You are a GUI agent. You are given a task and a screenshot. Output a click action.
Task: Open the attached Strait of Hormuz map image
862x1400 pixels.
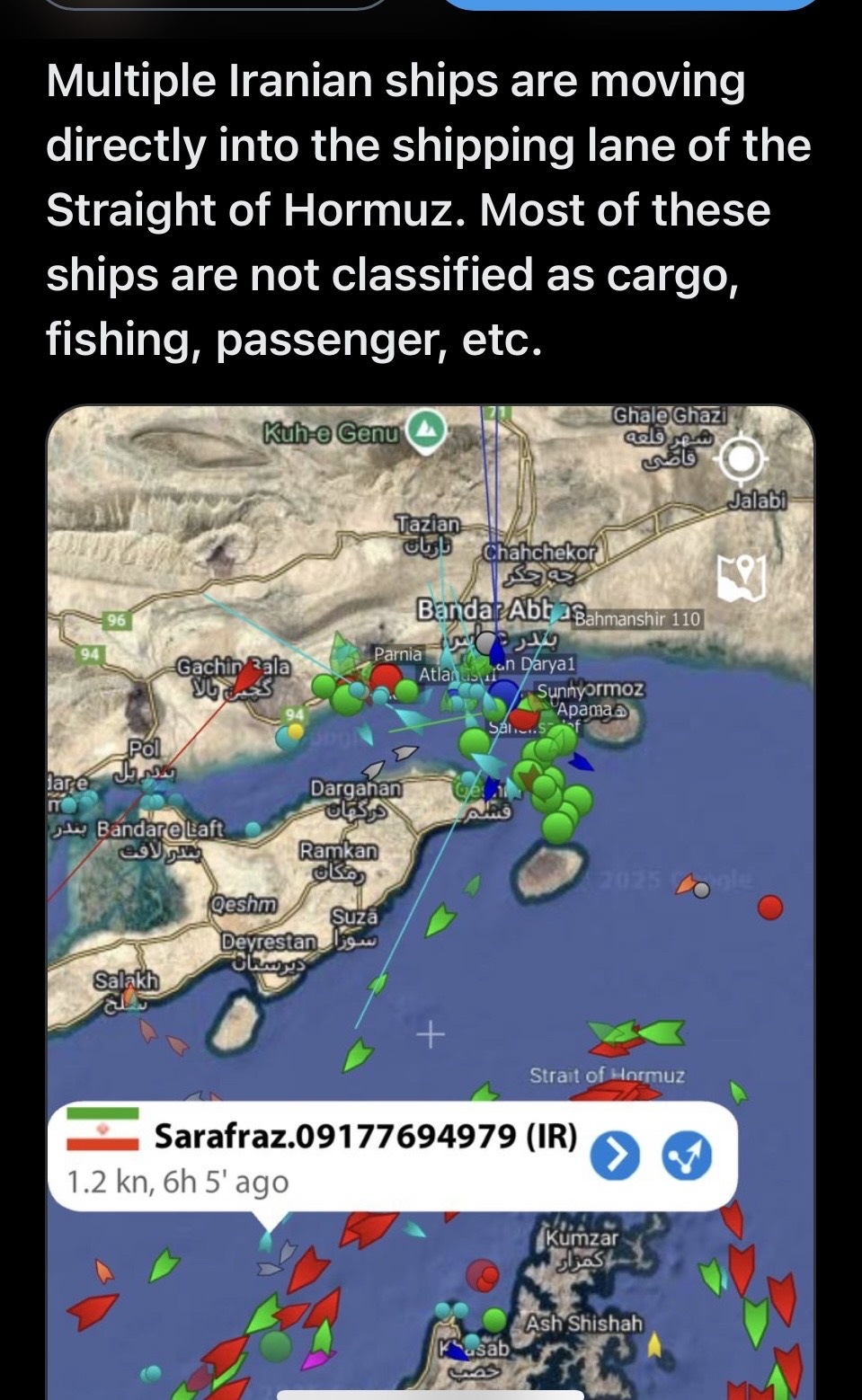(x=431, y=901)
